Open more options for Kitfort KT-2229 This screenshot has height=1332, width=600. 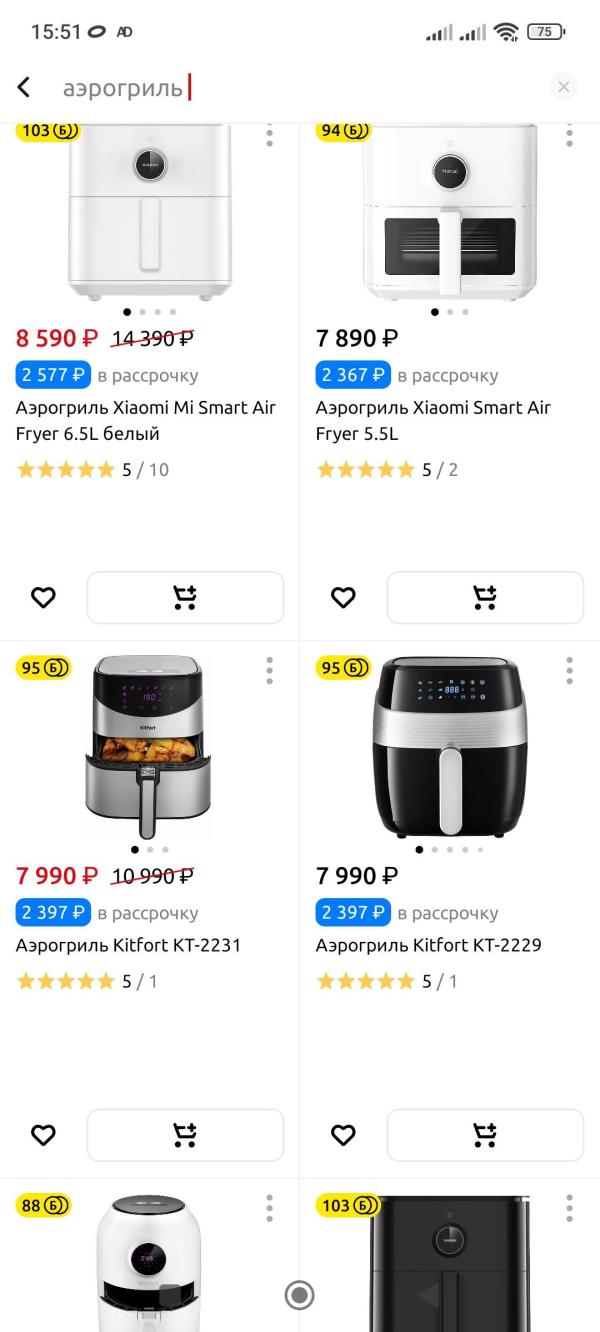point(569,670)
